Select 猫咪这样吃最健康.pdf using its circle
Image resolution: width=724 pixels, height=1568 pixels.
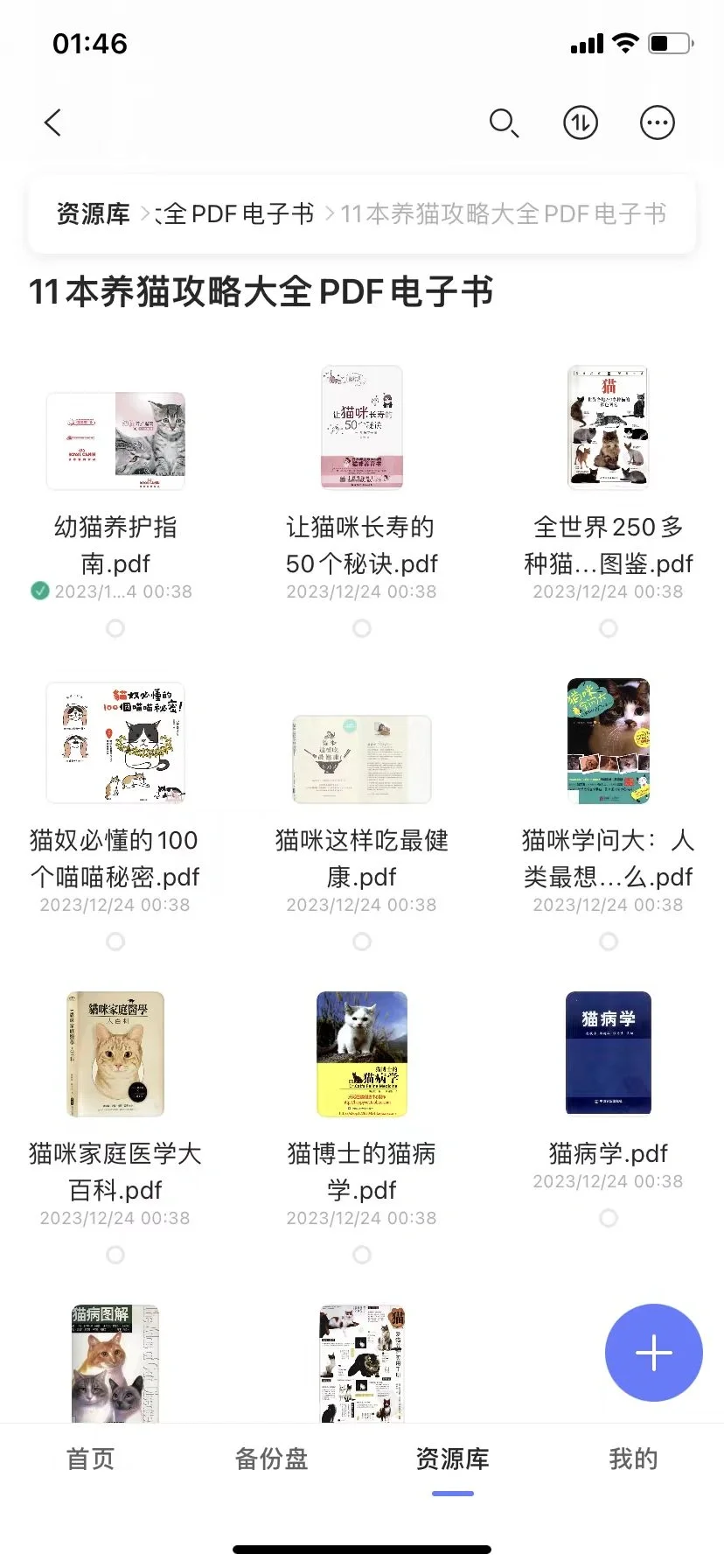pyautogui.click(x=362, y=941)
